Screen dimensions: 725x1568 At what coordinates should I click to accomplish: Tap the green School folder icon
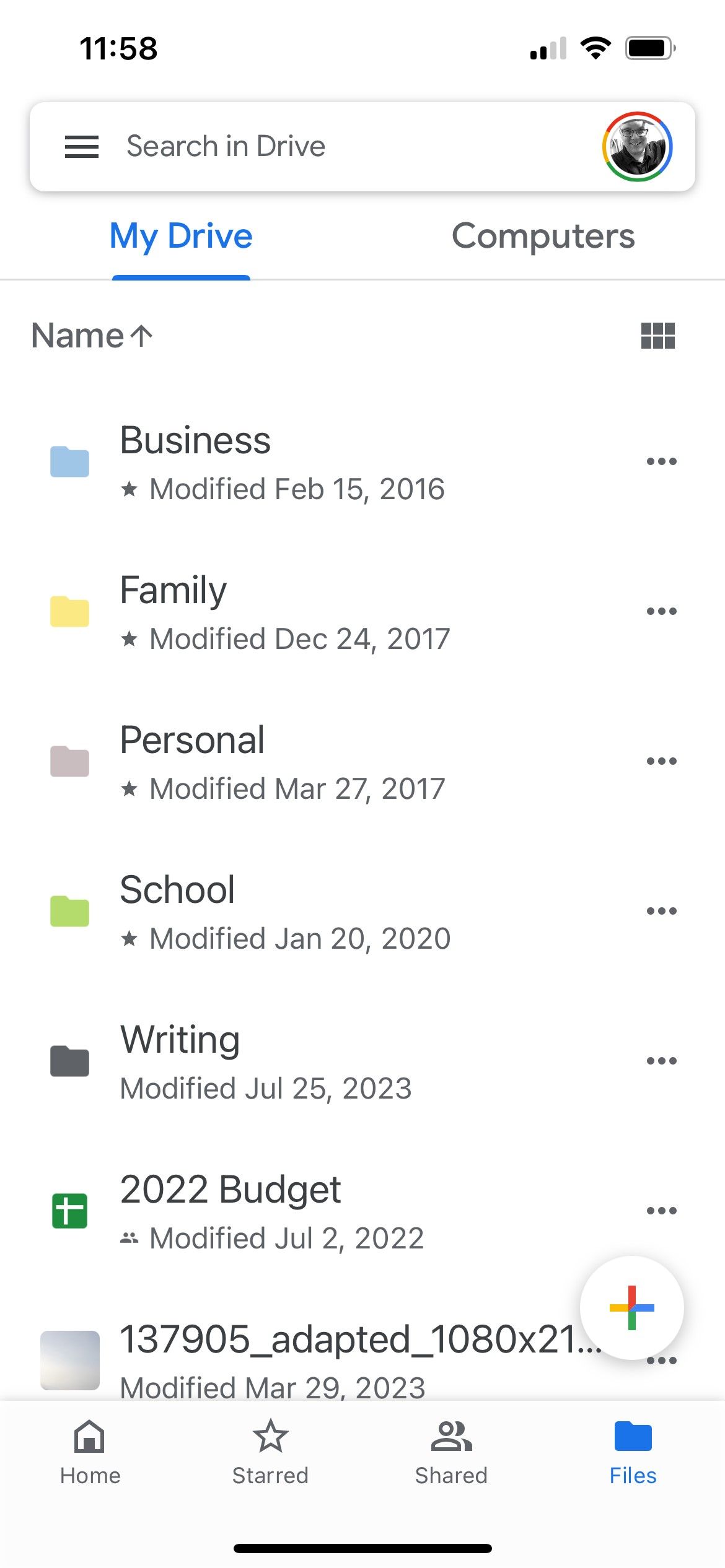(69, 910)
